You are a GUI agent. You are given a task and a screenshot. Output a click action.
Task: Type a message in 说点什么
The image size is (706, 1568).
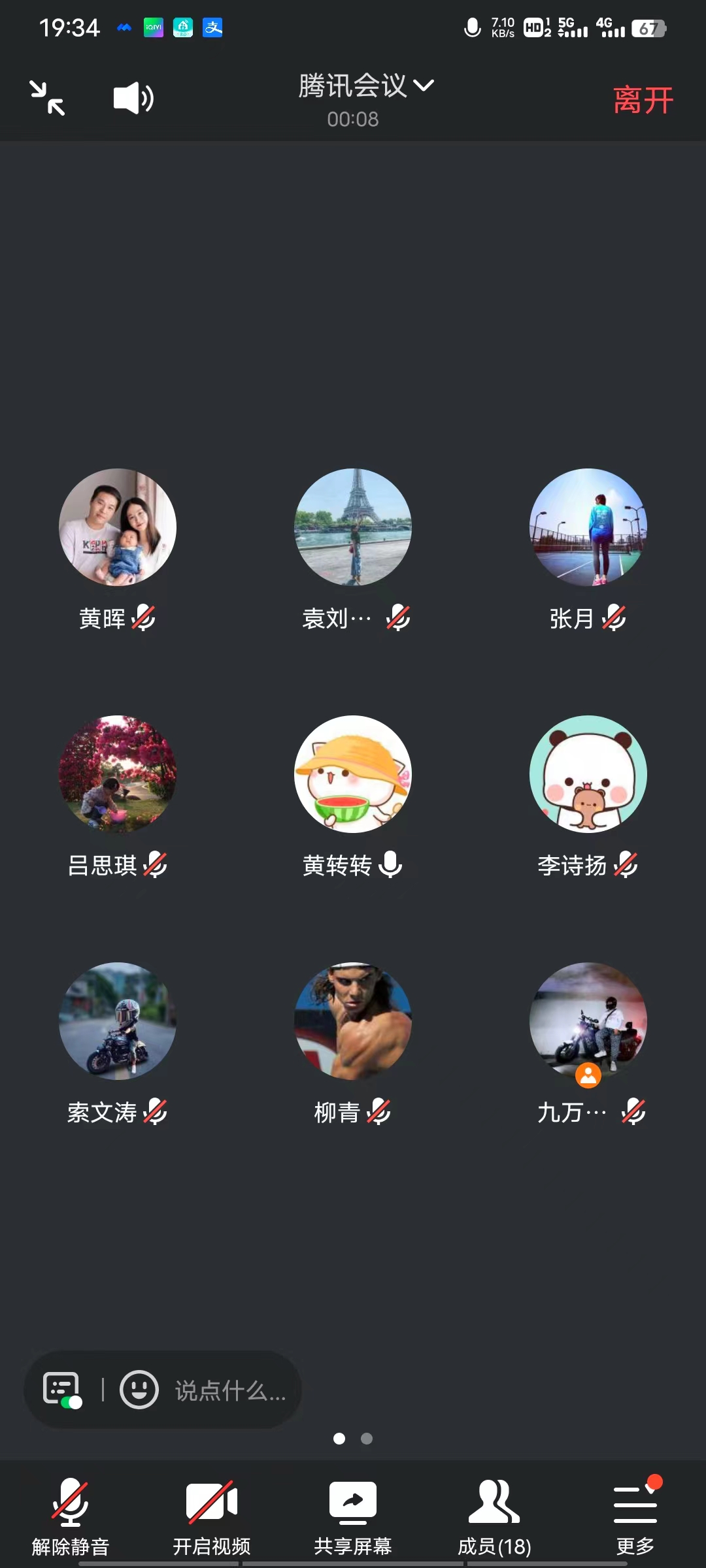[230, 1390]
